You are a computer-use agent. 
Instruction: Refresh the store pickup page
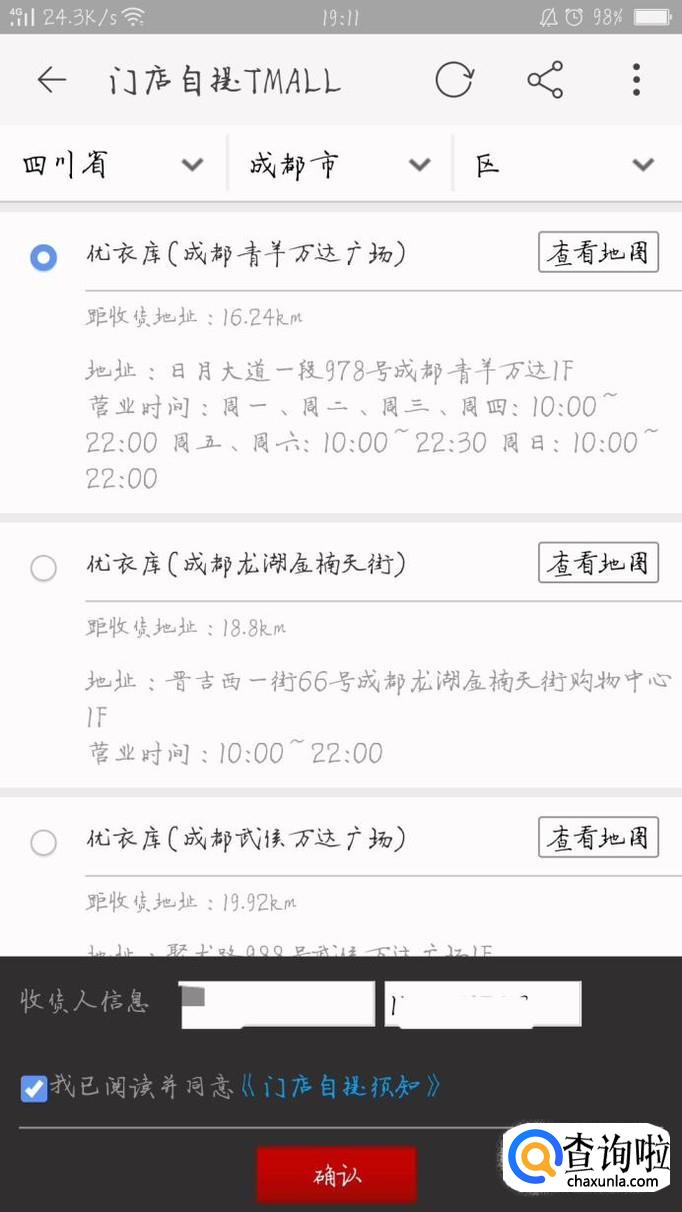tap(453, 80)
